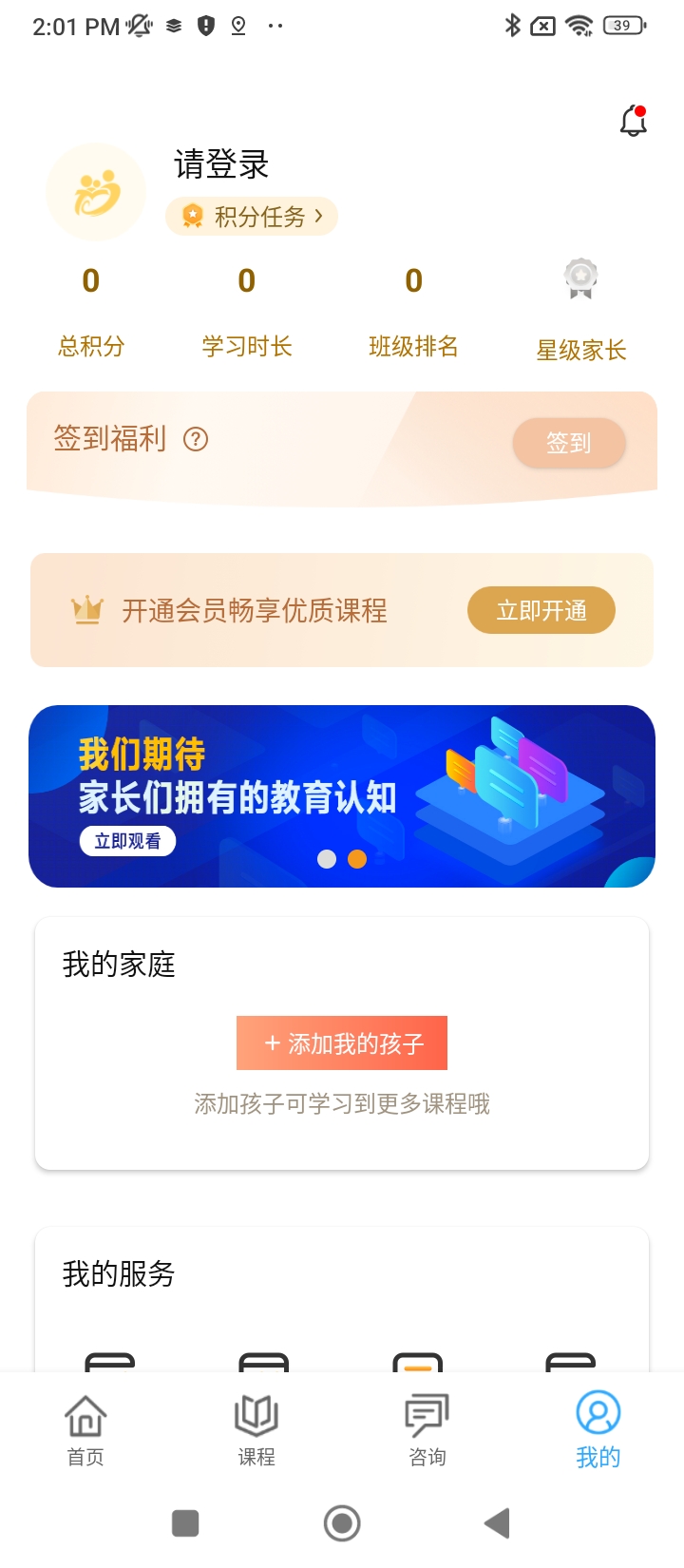Tap 请登录 to log in
The height and width of the screenshot is (1568, 684).
pos(221,164)
